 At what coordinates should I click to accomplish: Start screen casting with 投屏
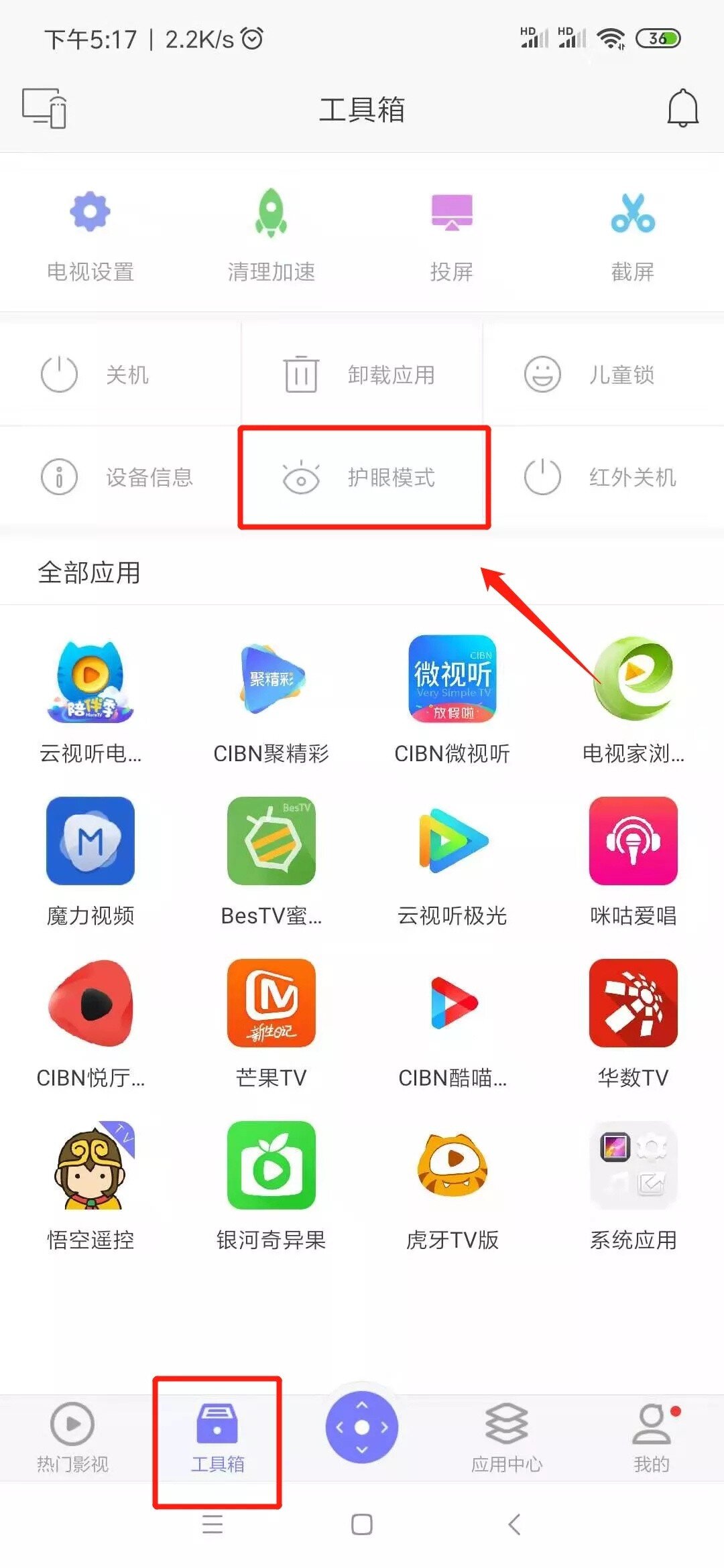(x=452, y=235)
